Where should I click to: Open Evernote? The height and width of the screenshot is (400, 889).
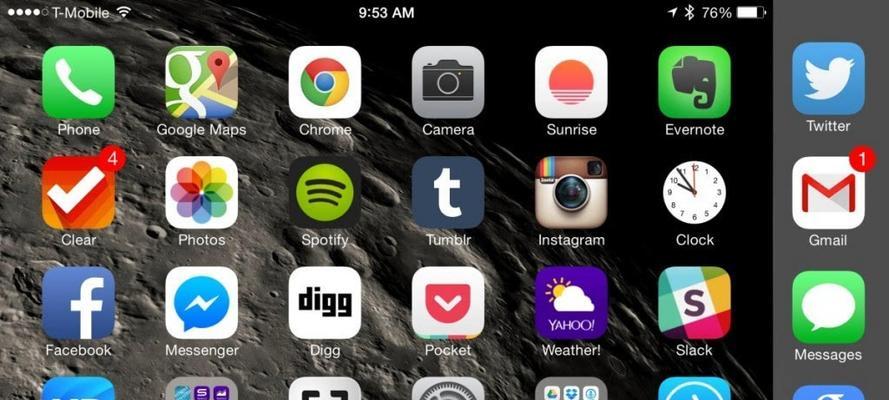click(x=694, y=82)
